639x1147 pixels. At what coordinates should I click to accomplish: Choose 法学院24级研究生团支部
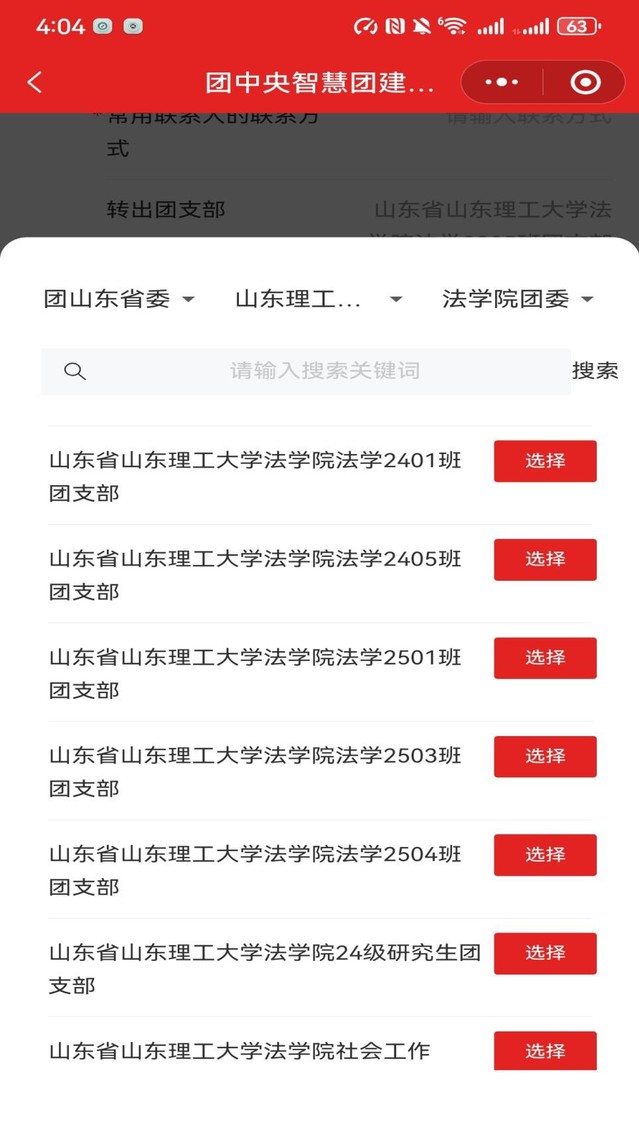coord(545,954)
